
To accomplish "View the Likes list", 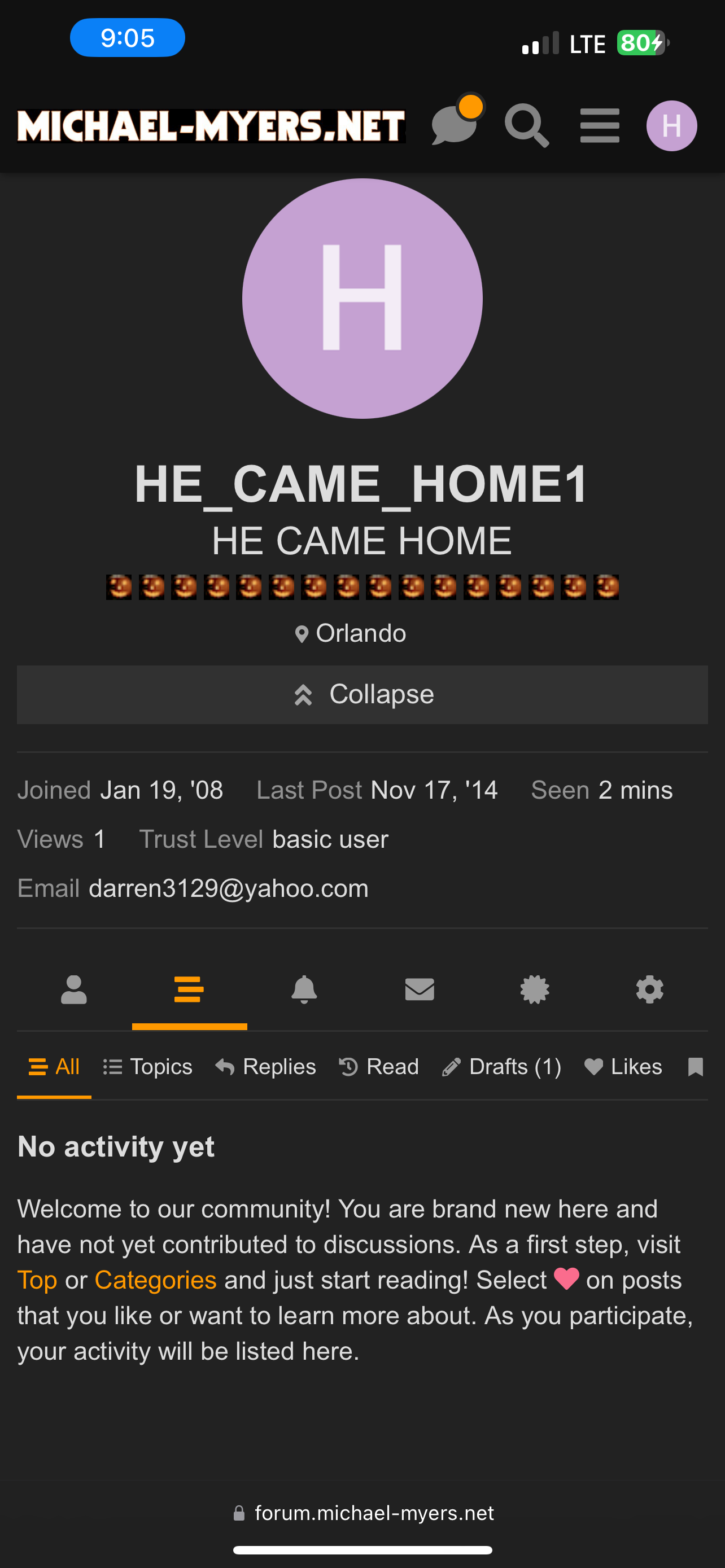I will coord(623,1067).
